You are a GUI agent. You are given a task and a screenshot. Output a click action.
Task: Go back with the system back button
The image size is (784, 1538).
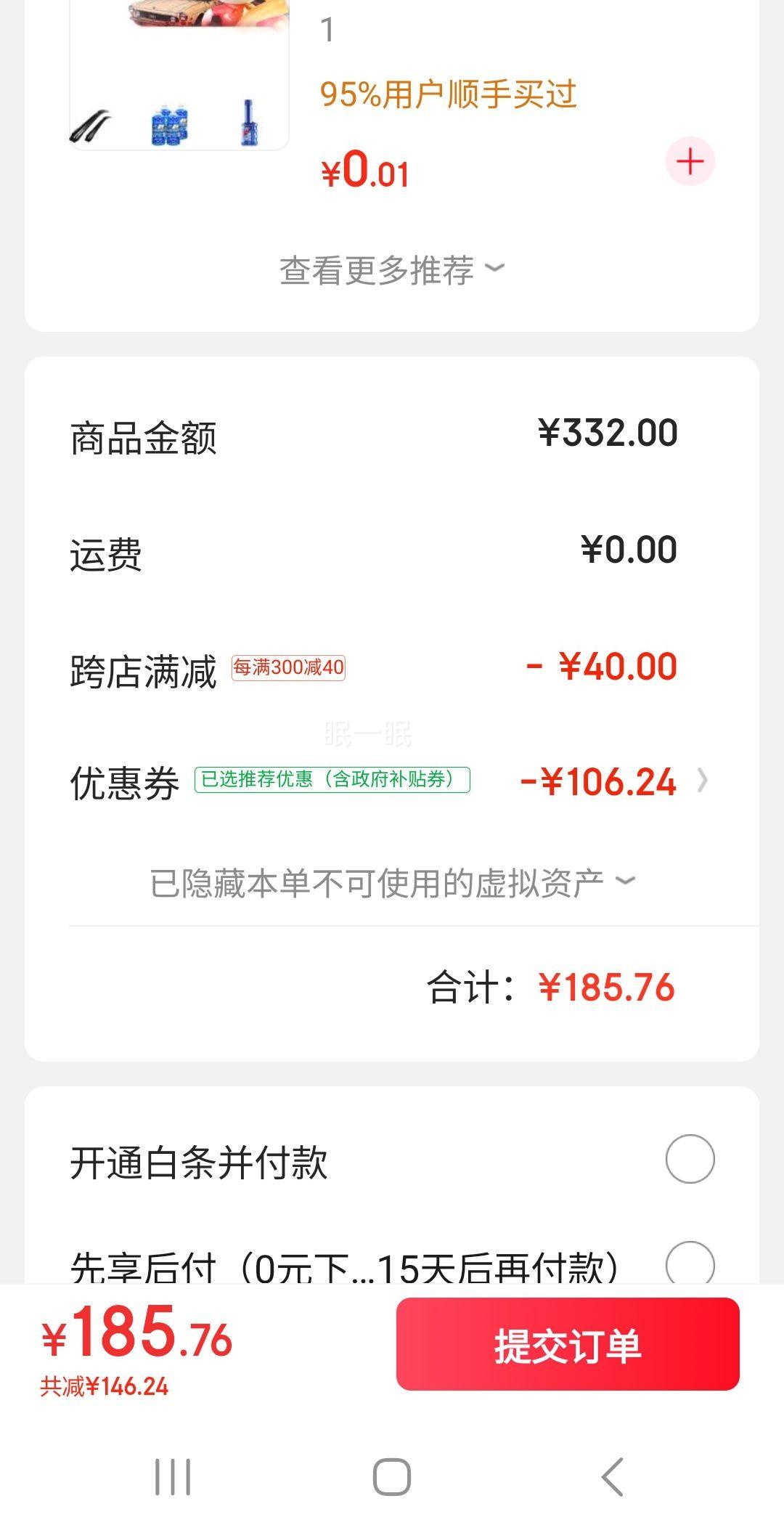click(x=613, y=1476)
